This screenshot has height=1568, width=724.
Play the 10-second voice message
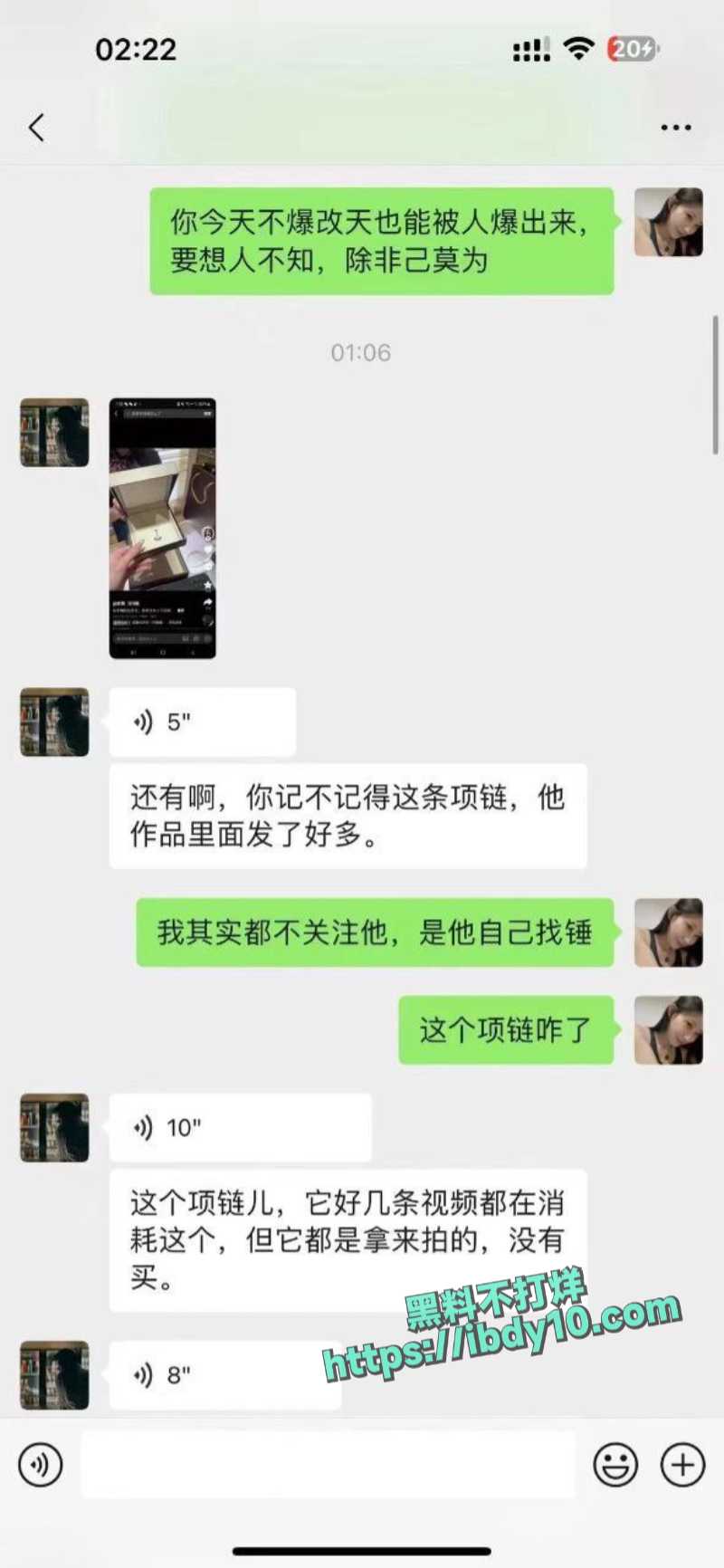(240, 1127)
